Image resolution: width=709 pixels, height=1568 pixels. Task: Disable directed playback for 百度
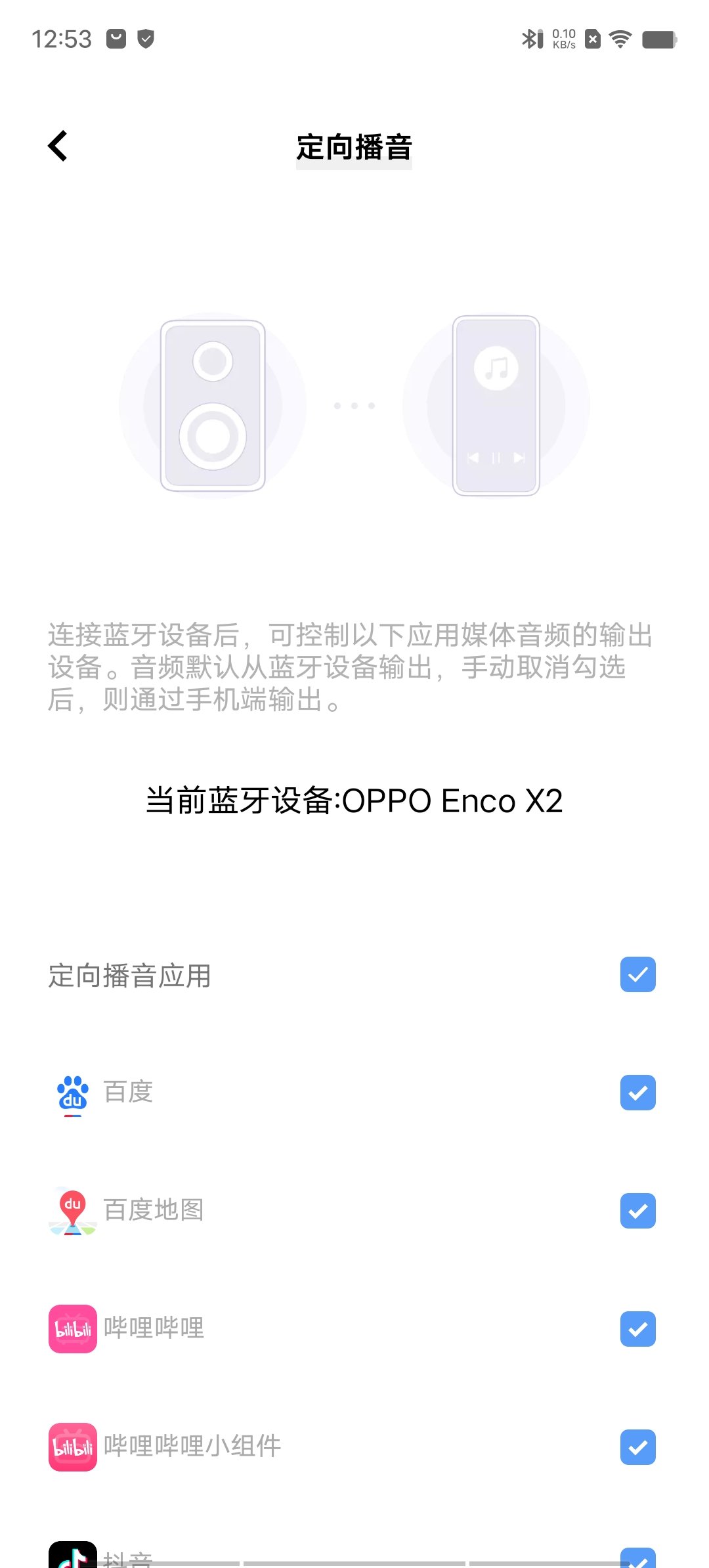point(636,1092)
